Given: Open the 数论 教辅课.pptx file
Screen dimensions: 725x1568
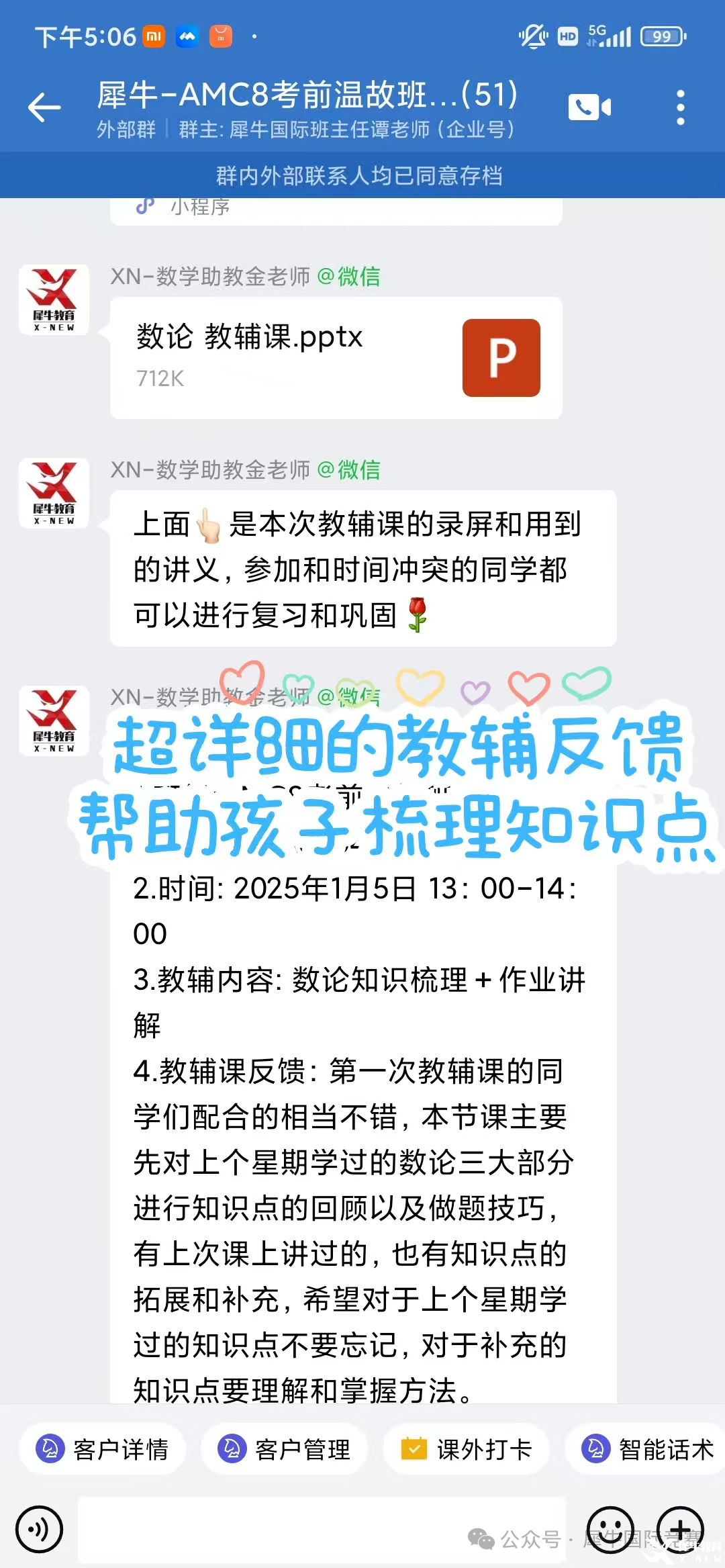Looking at the screenshot, I should tap(336, 357).
